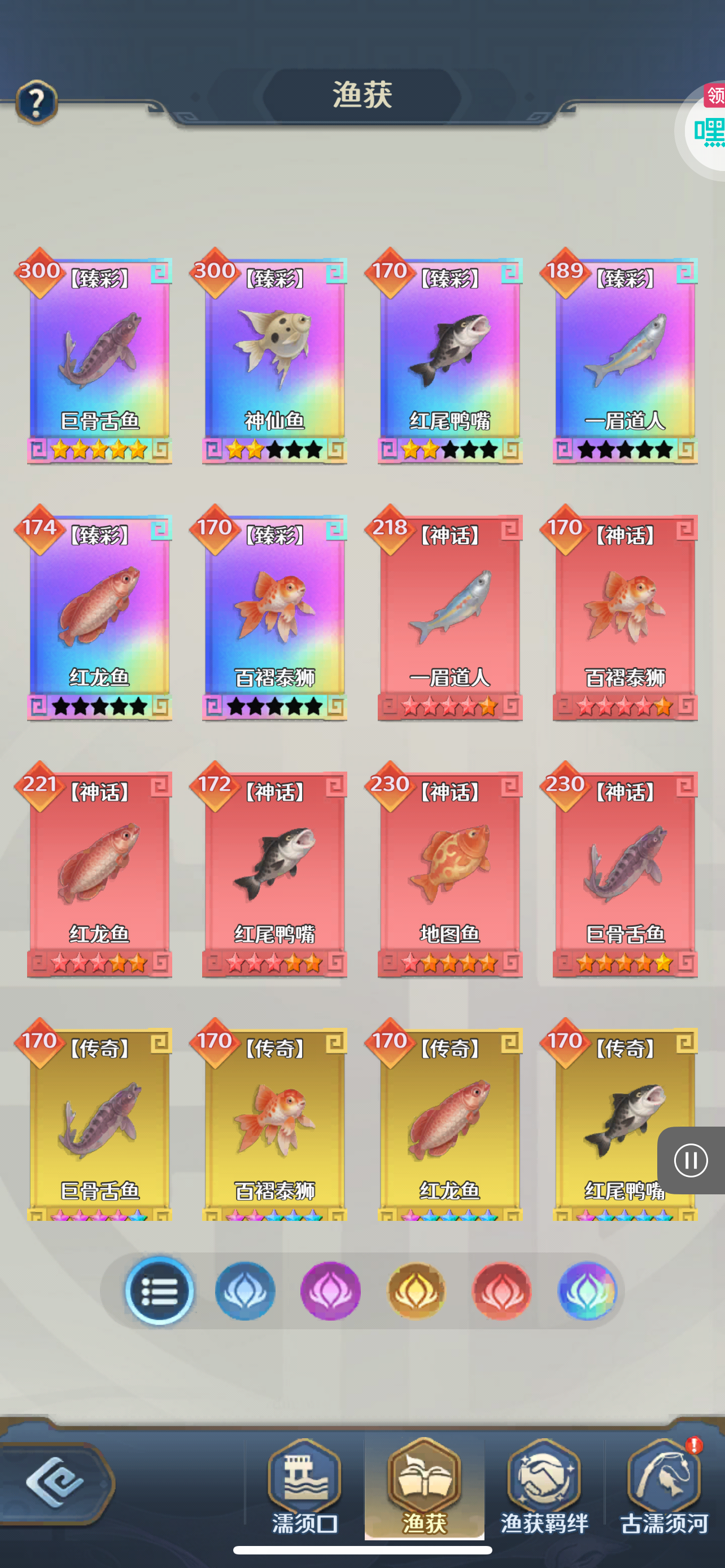
Task: Open the 臻彩 巨骨舌鱼 card with 300
Action: (99, 359)
